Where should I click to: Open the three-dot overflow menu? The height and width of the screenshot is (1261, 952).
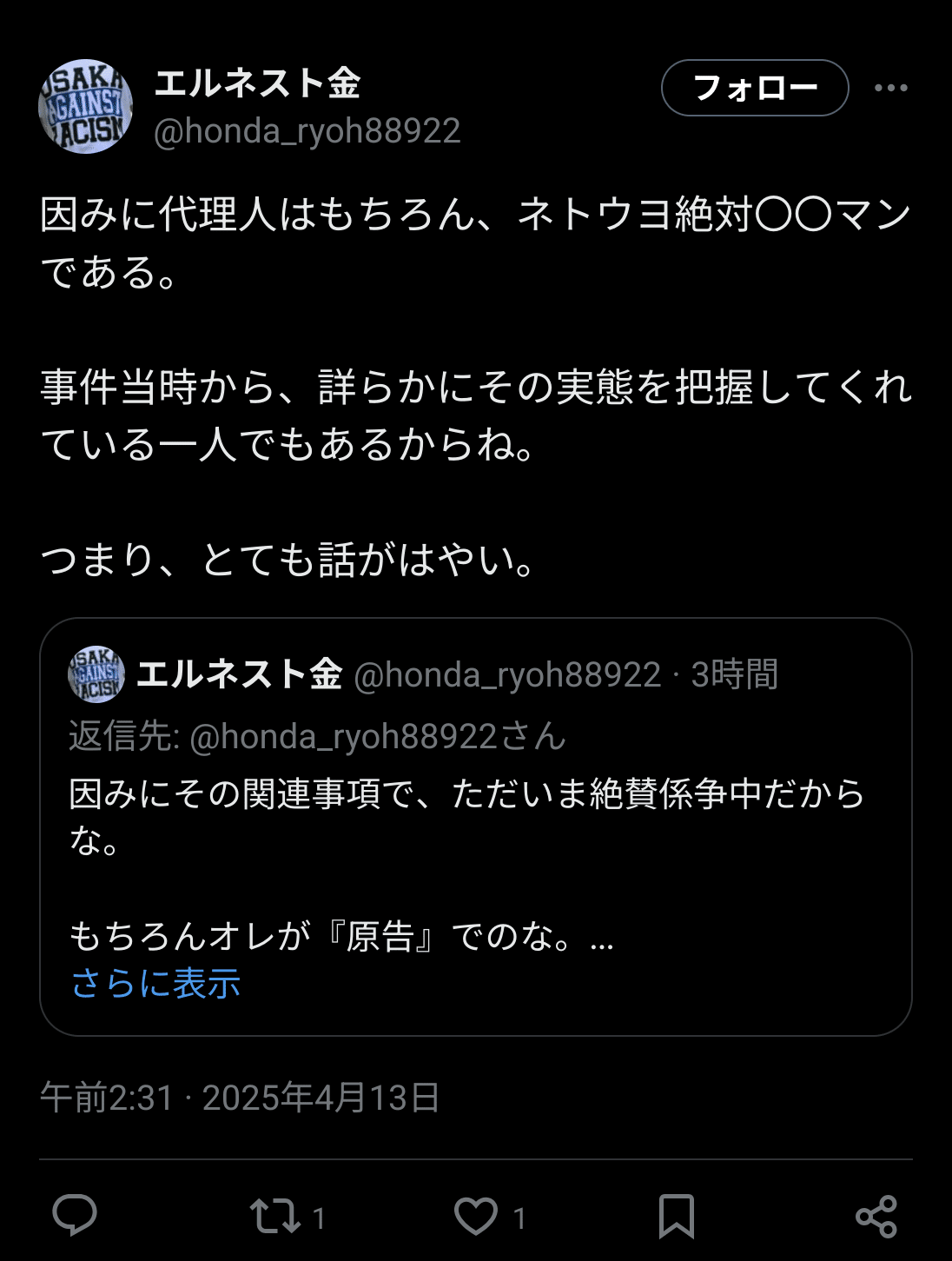(890, 88)
